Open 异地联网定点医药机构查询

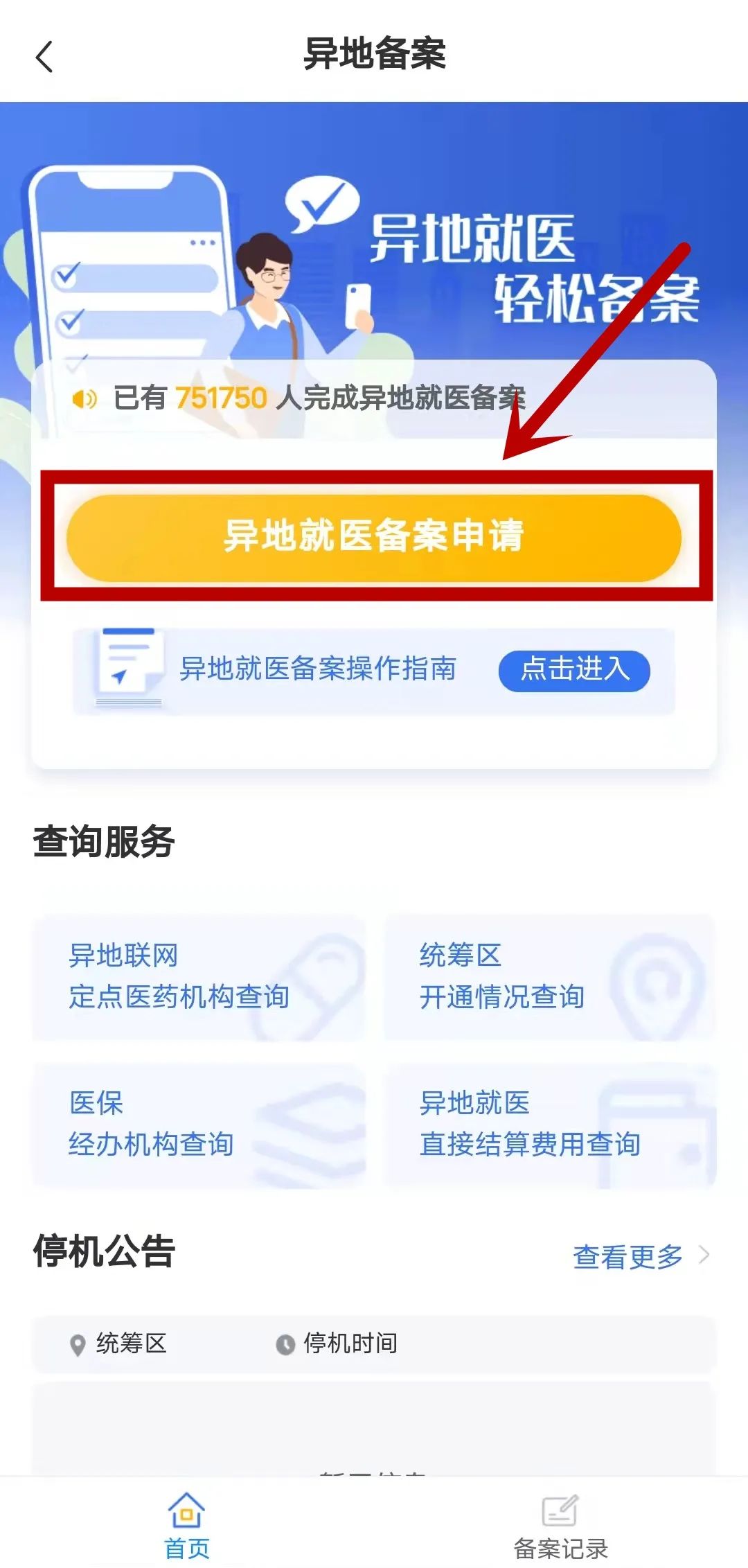[199, 977]
